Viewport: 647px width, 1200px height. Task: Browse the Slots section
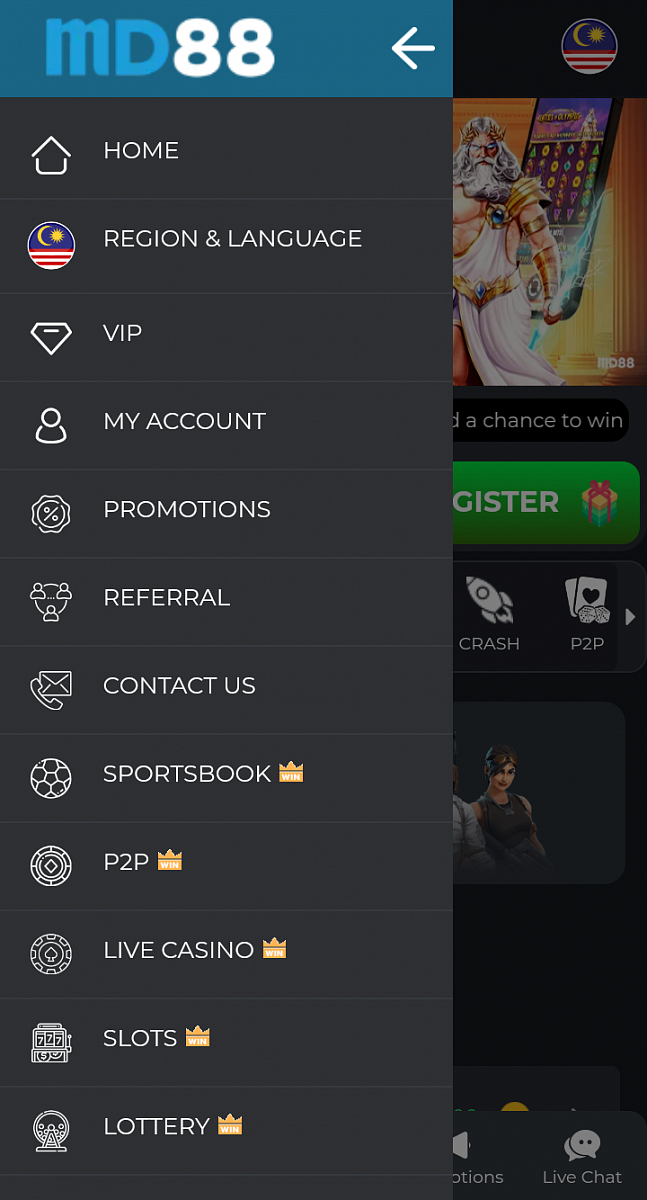coord(140,1038)
